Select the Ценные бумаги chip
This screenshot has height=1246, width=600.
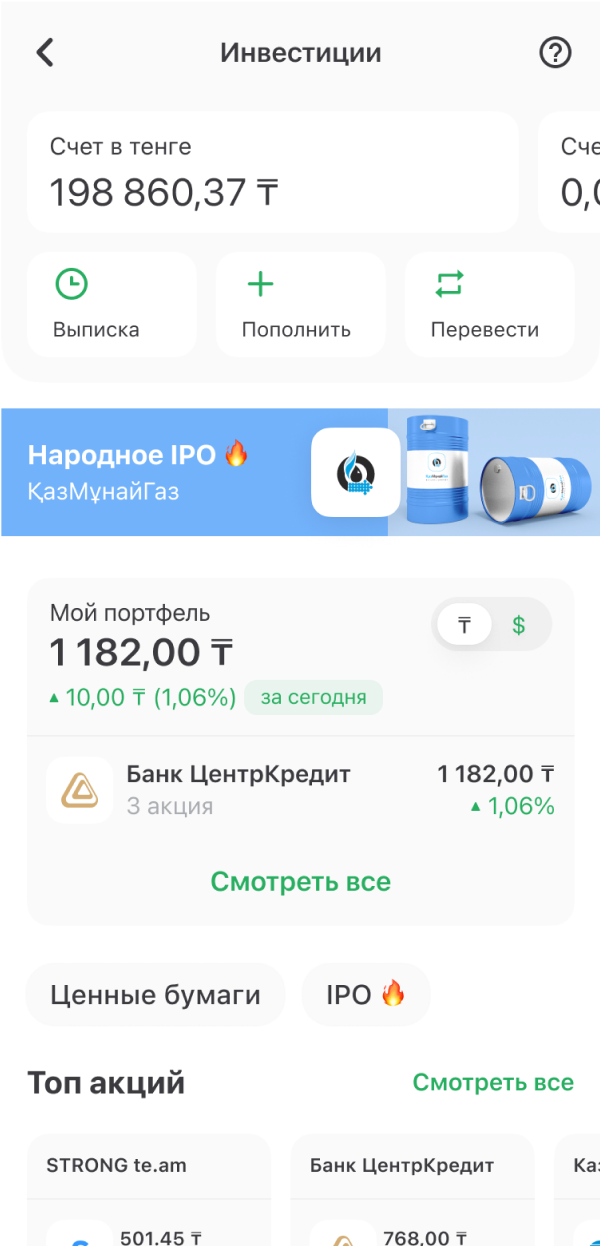[x=155, y=995]
